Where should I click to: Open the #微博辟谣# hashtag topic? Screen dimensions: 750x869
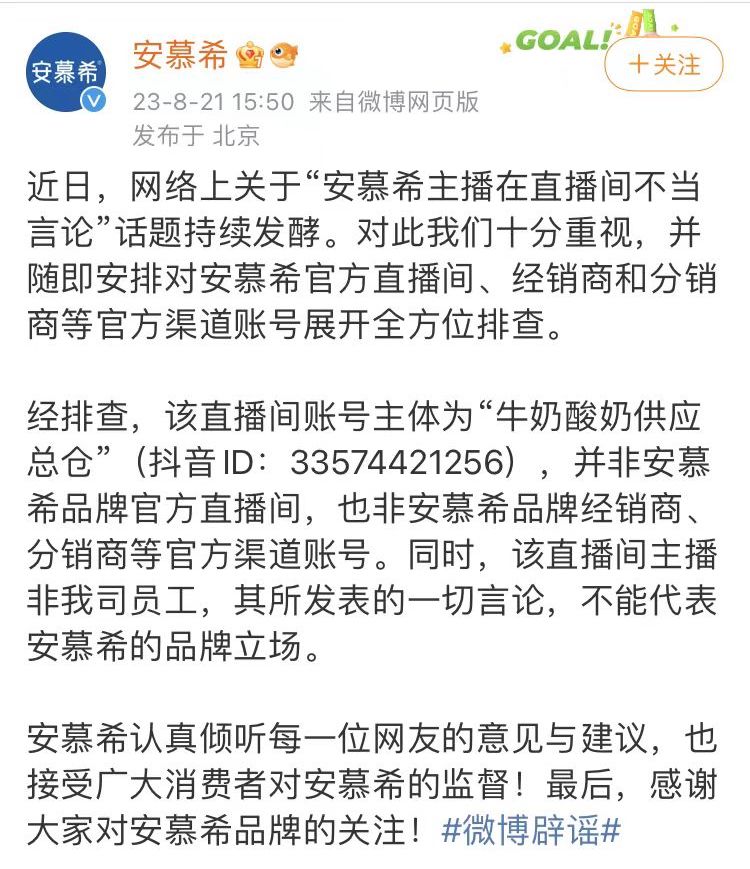point(531,830)
